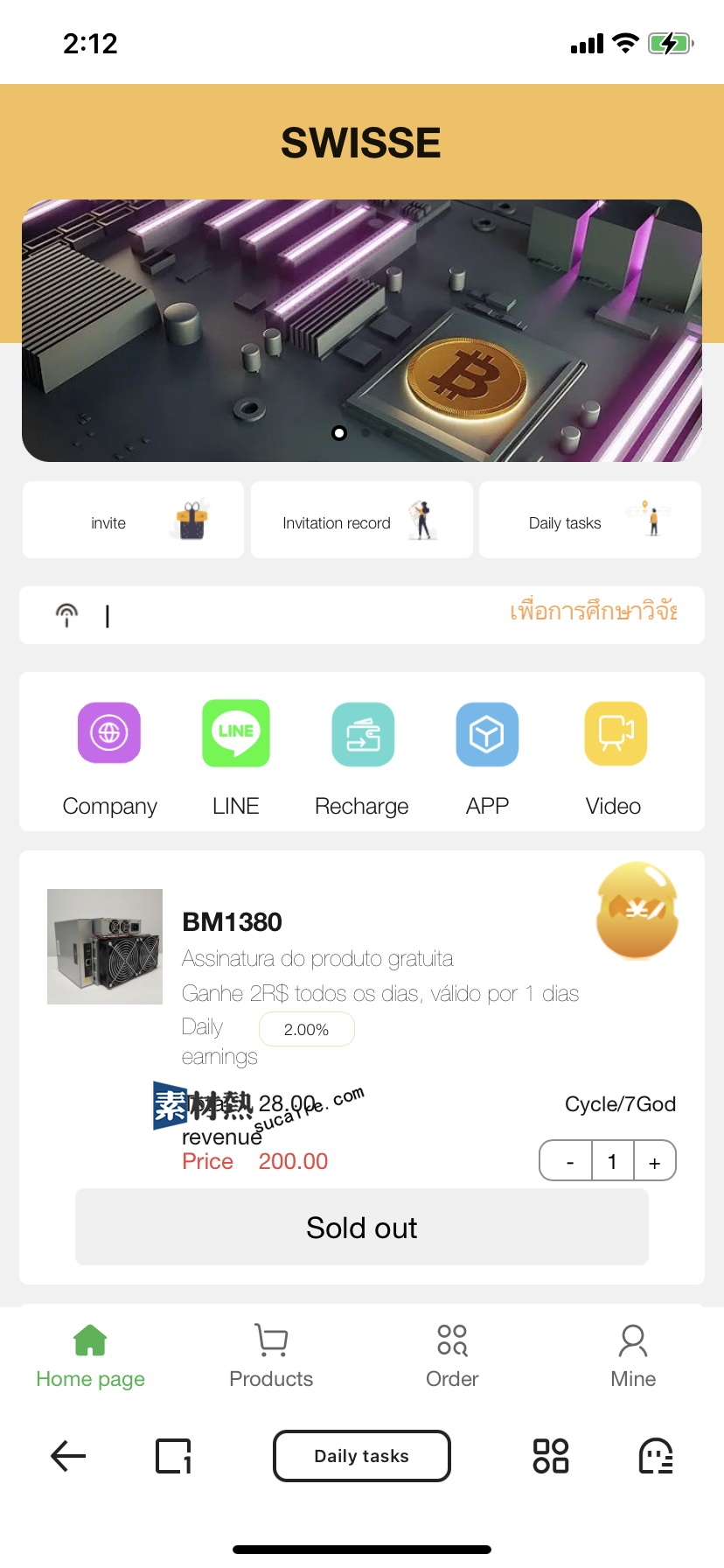This screenshot has width=724, height=1568.
Task: Tap the Bitcoin banner image
Action: (362, 331)
